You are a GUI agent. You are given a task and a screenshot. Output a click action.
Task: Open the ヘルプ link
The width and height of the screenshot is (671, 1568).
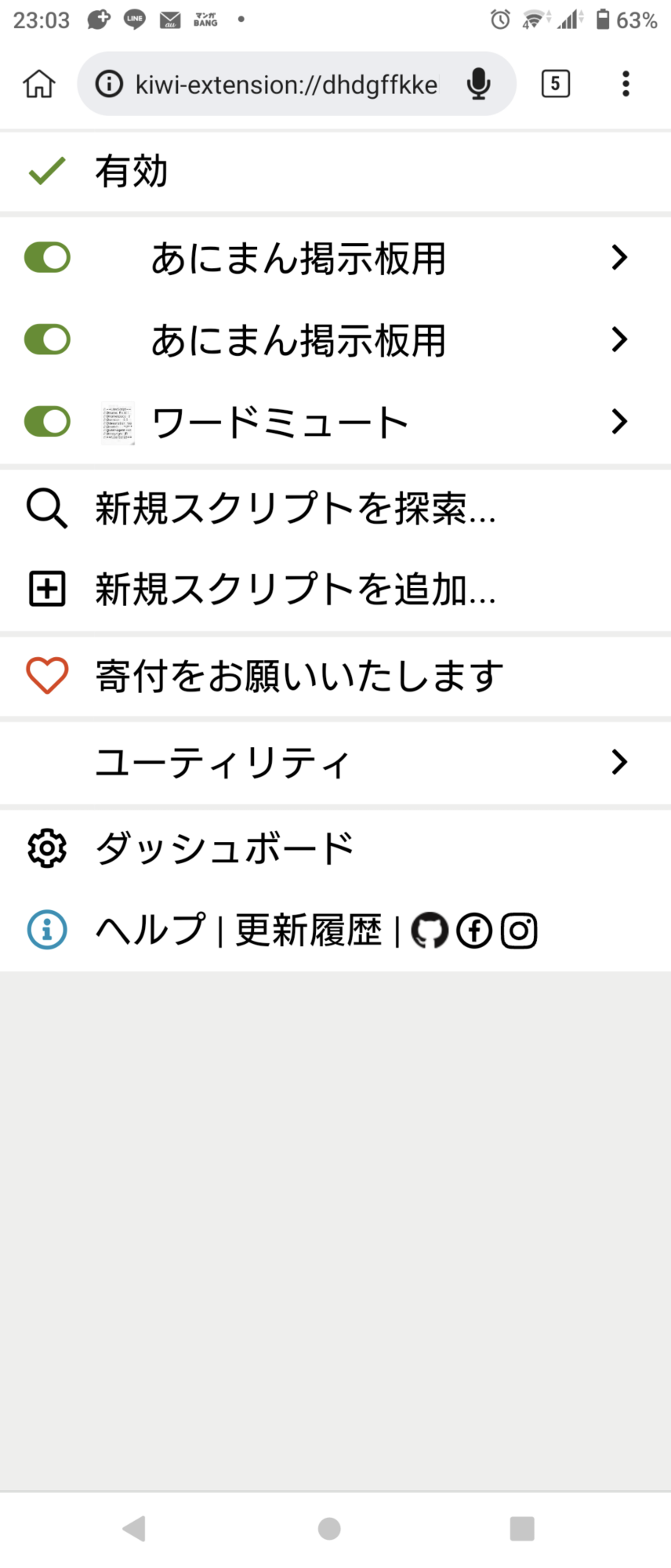coord(151,931)
